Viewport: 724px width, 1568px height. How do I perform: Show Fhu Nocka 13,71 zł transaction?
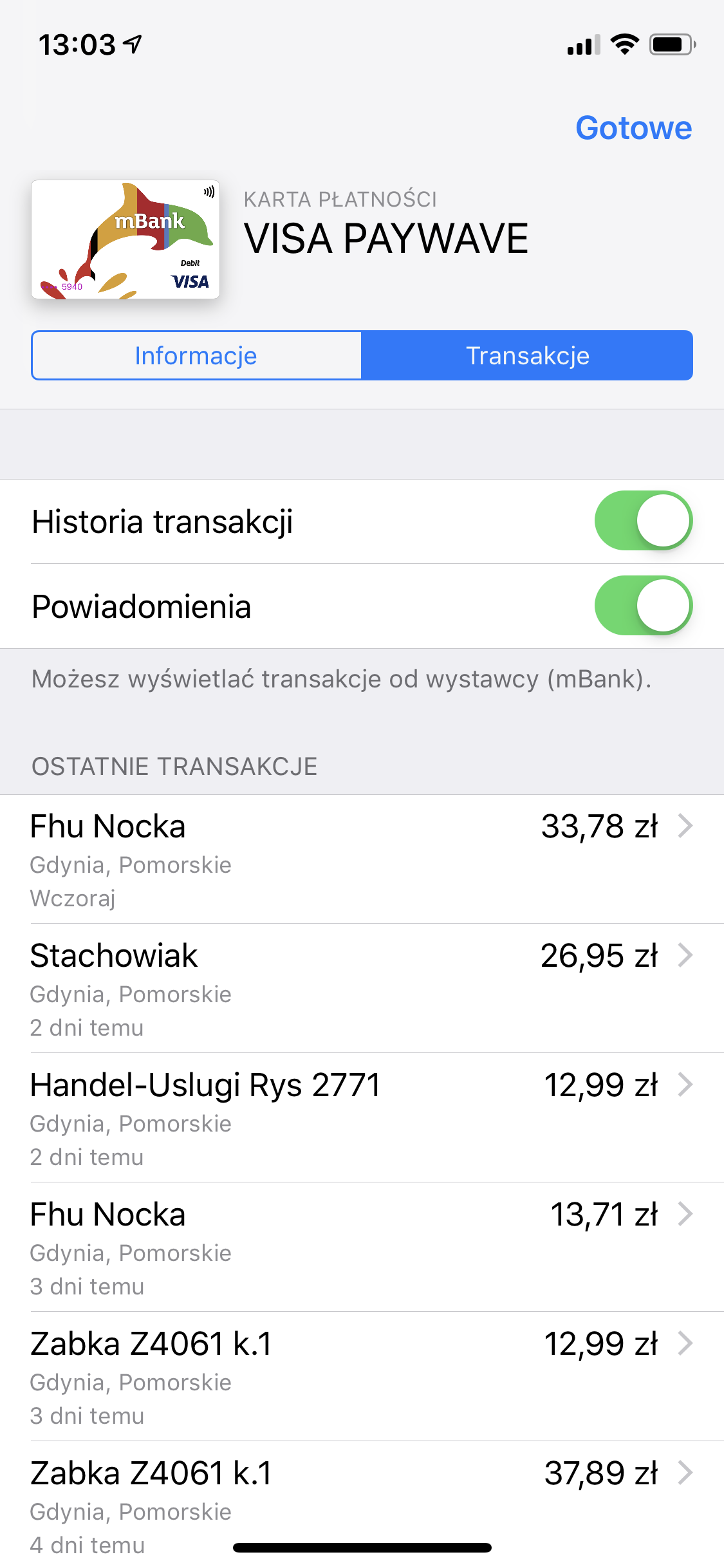tap(362, 1247)
